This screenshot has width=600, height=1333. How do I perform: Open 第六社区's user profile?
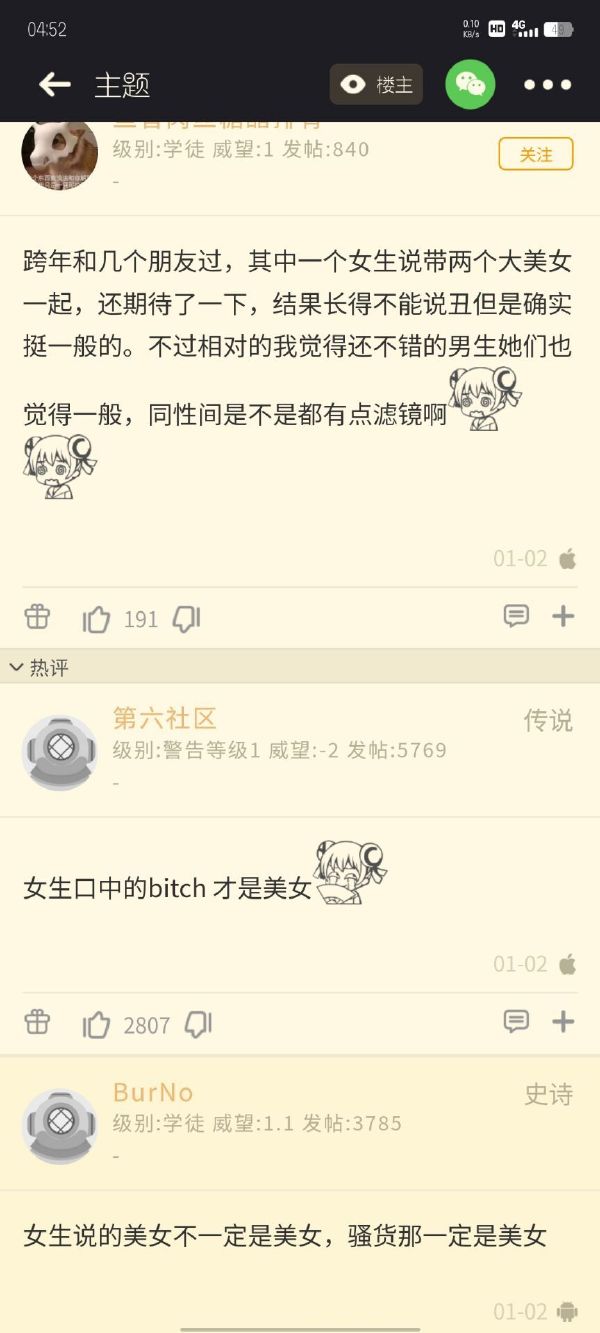(164, 718)
